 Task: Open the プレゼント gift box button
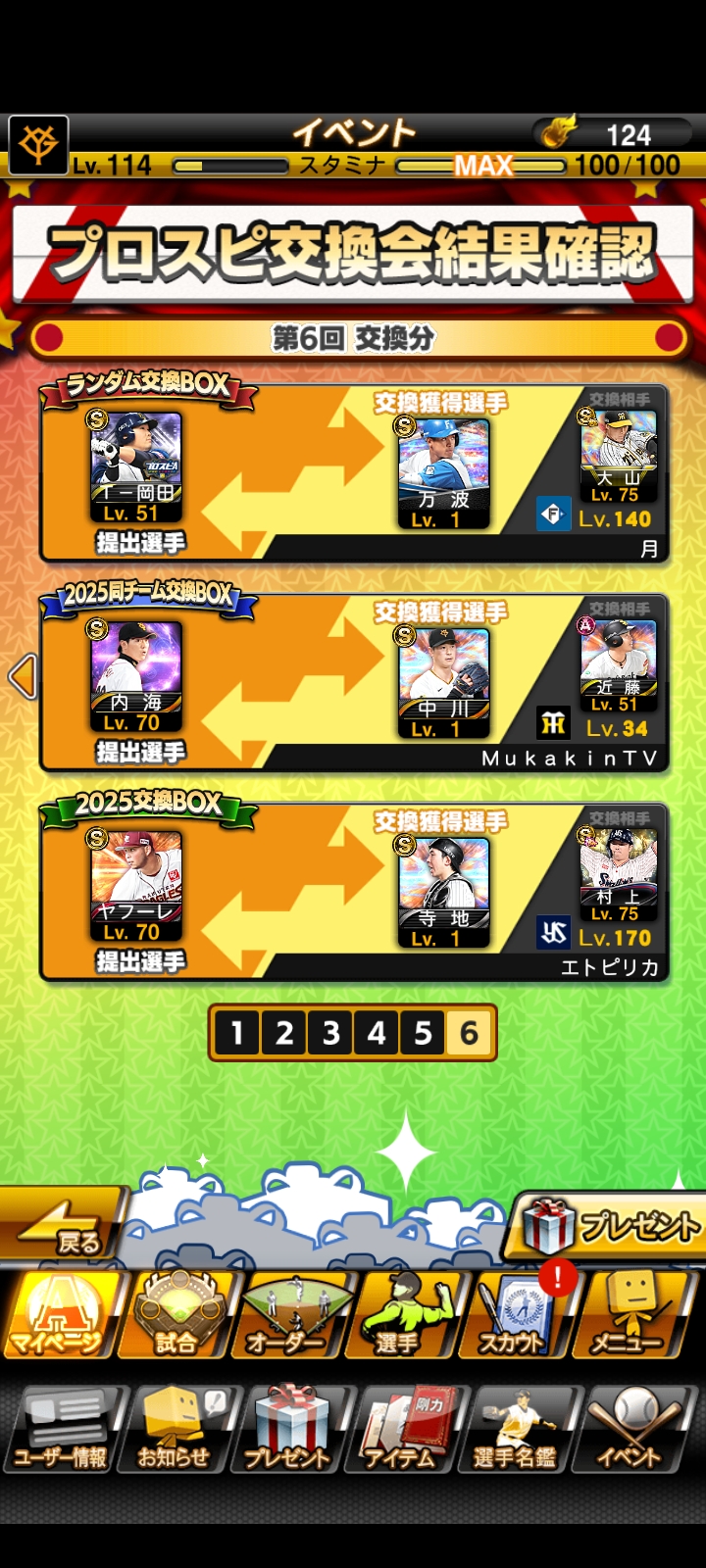[608, 1227]
